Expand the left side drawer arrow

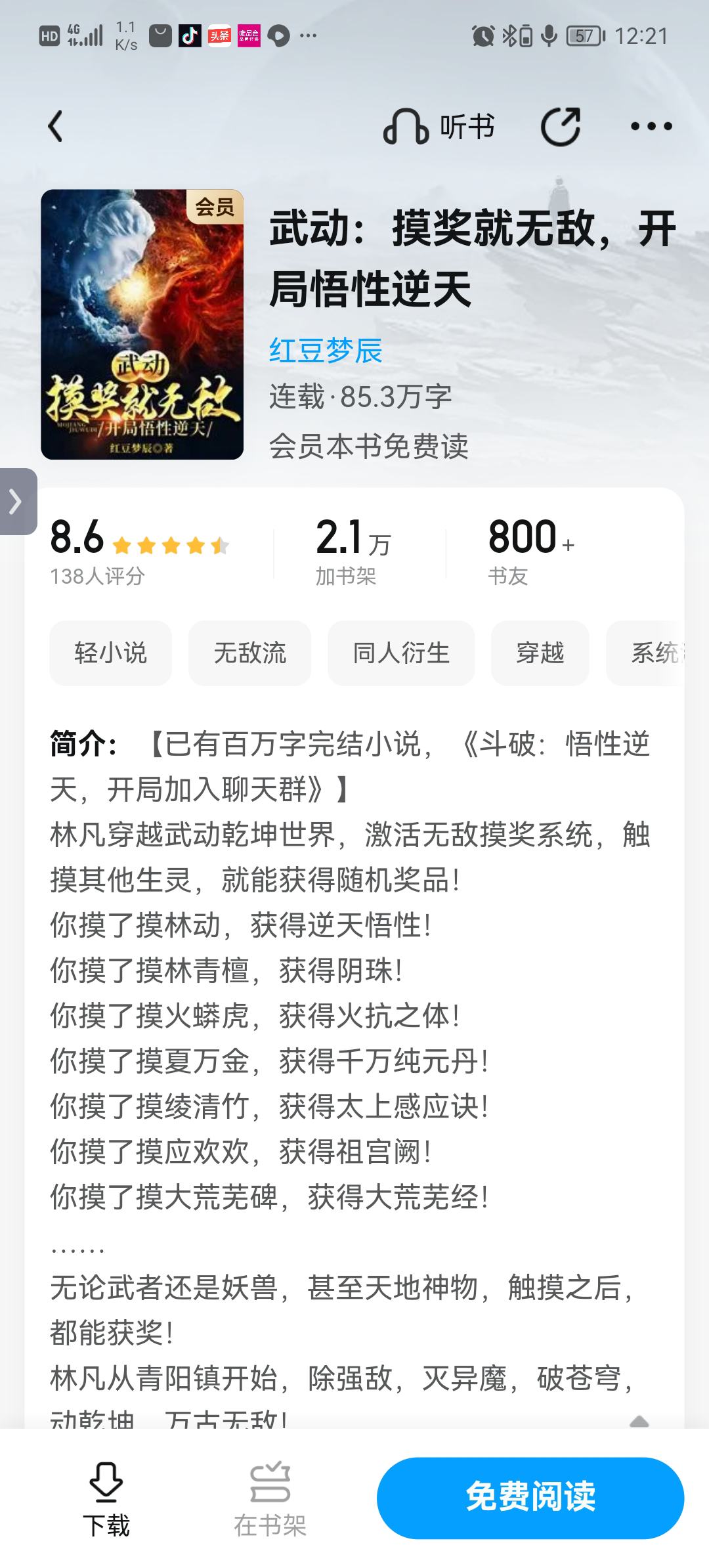16,502
